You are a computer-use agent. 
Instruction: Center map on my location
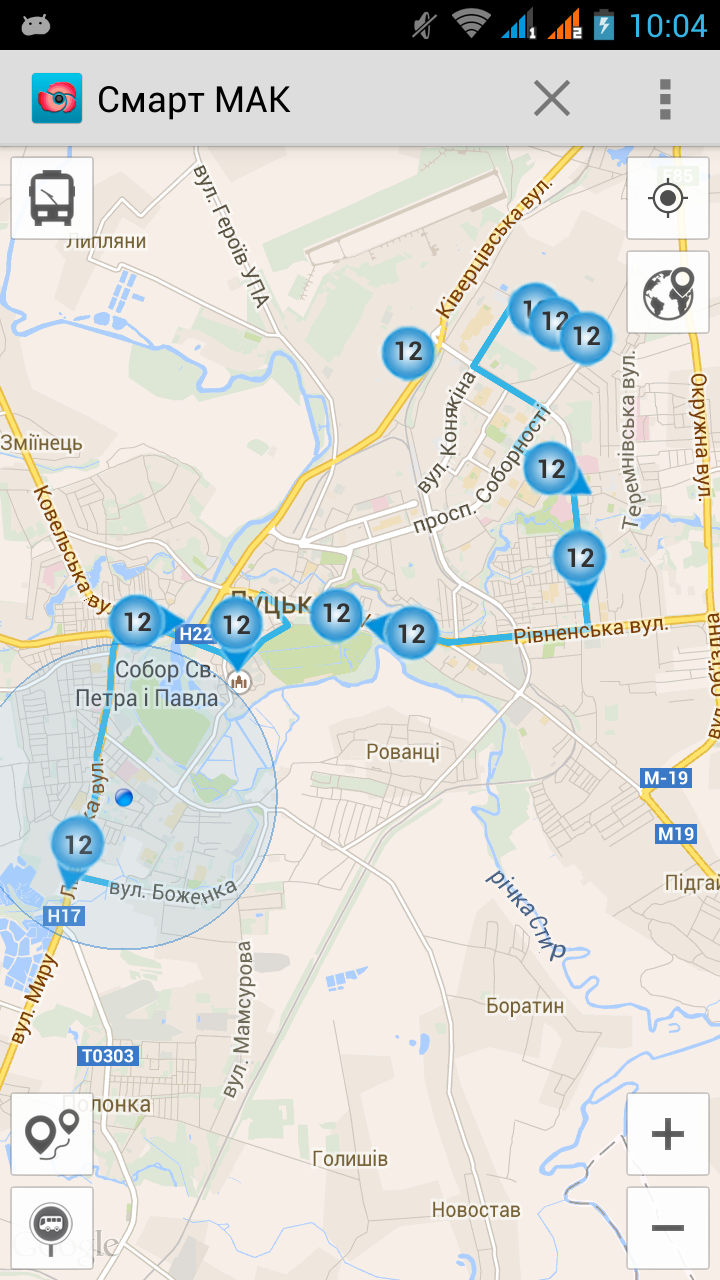tap(667, 197)
